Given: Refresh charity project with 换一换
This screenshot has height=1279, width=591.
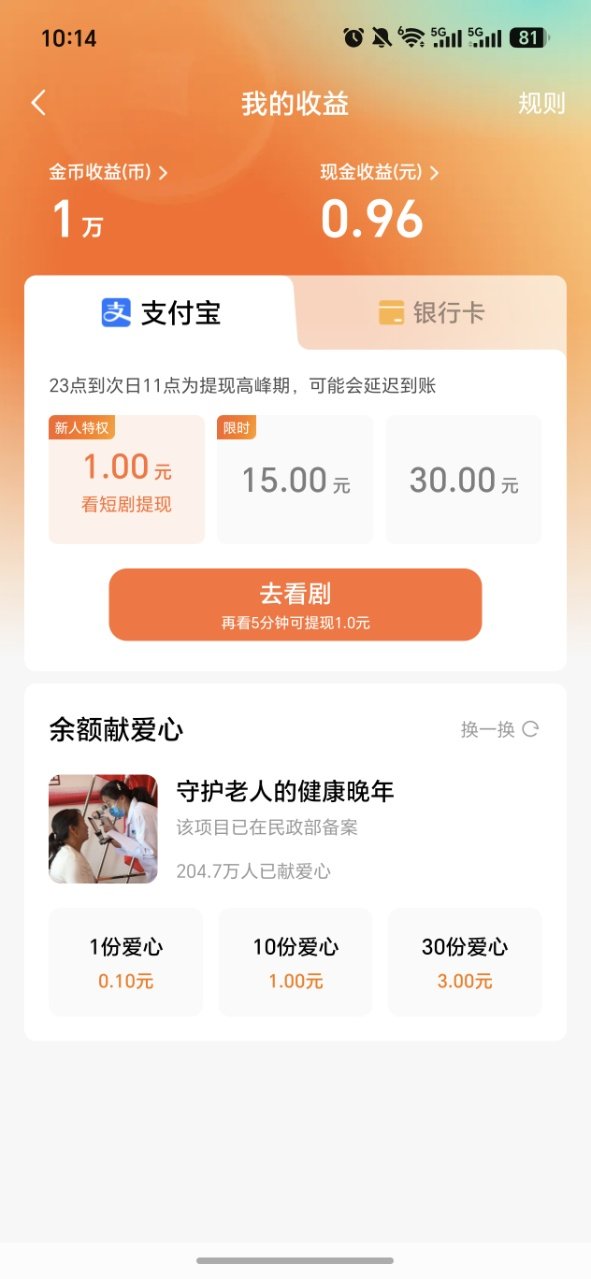Looking at the screenshot, I should [x=500, y=729].
